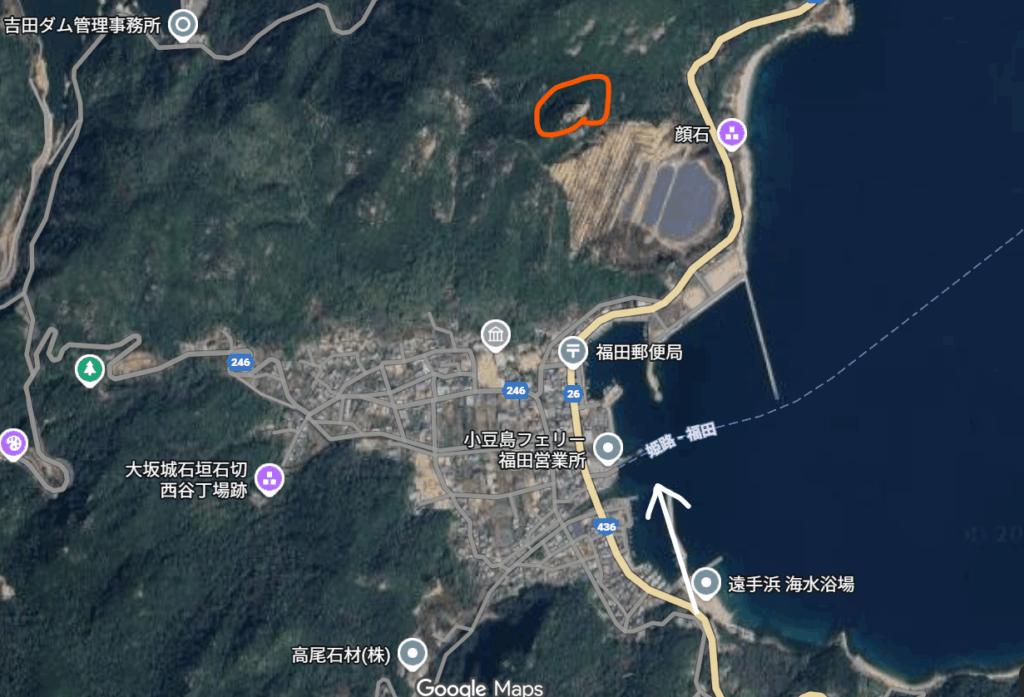The height and width of the screenshot is (697, 1024).
Task: Select the 小豆島フェリー 福田営業所 pin
Action: tap(608, 449)
